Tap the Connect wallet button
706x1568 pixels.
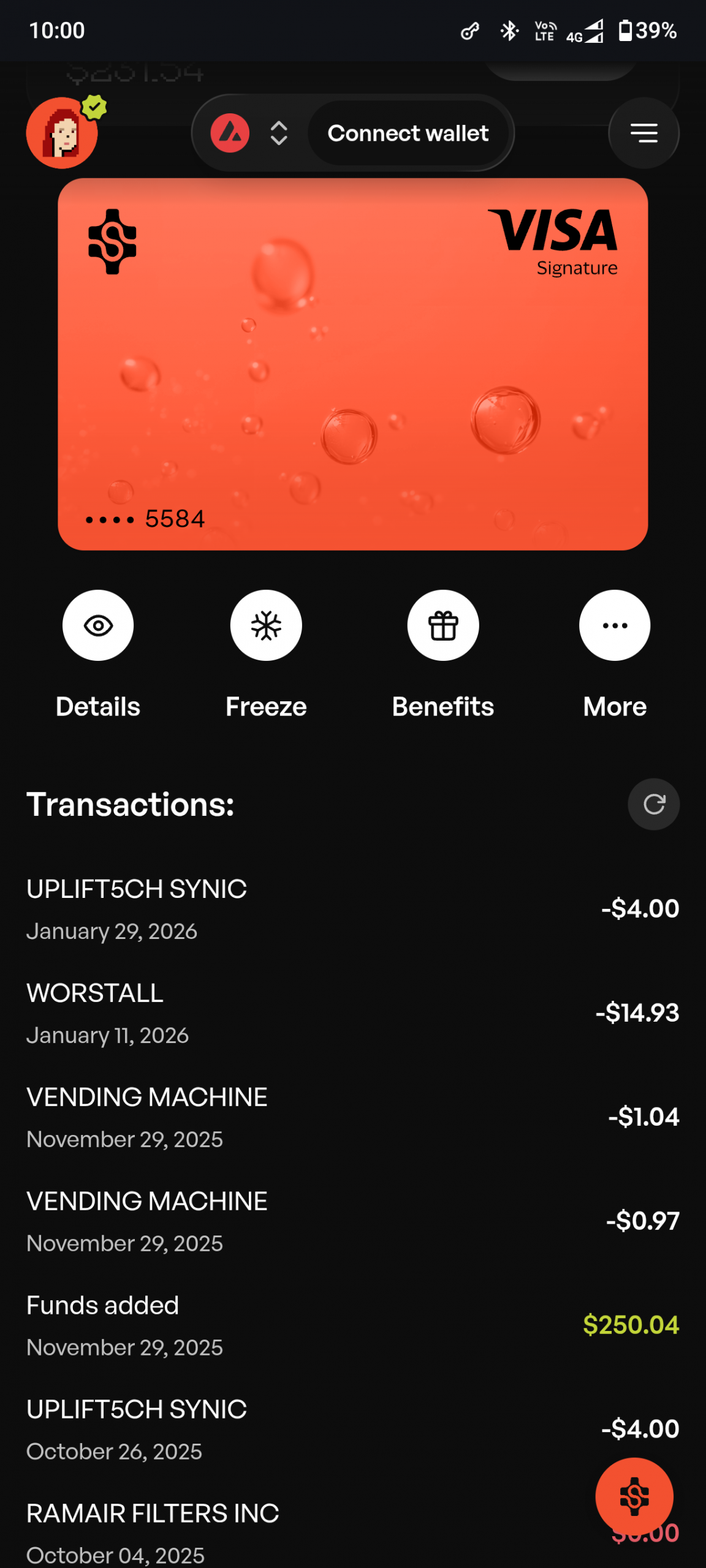pos(408,133)
